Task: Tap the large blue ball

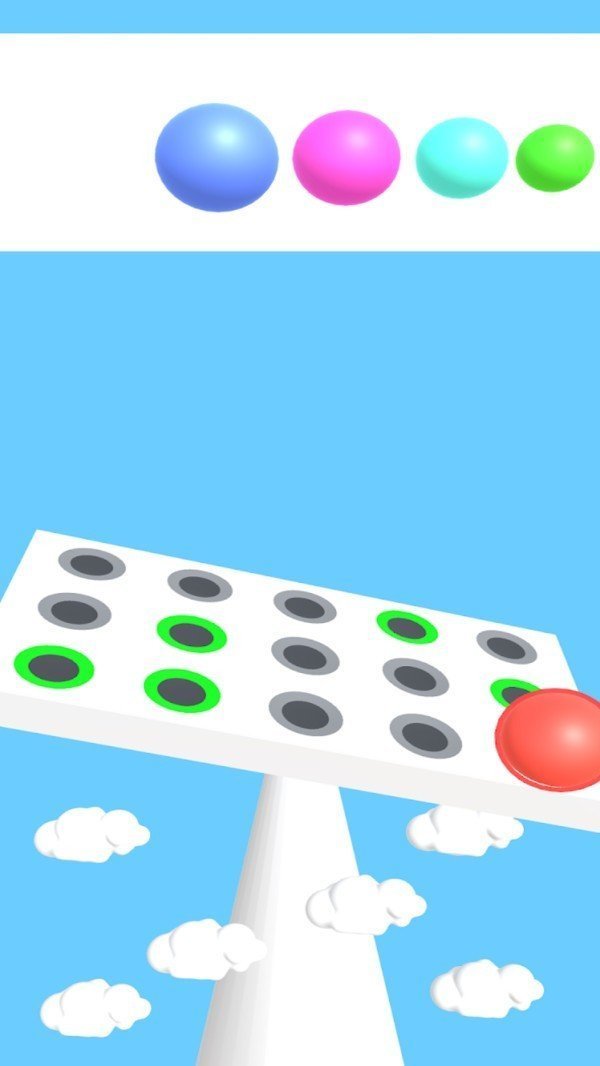Action: pyautogui.click(x=216, y=157)
